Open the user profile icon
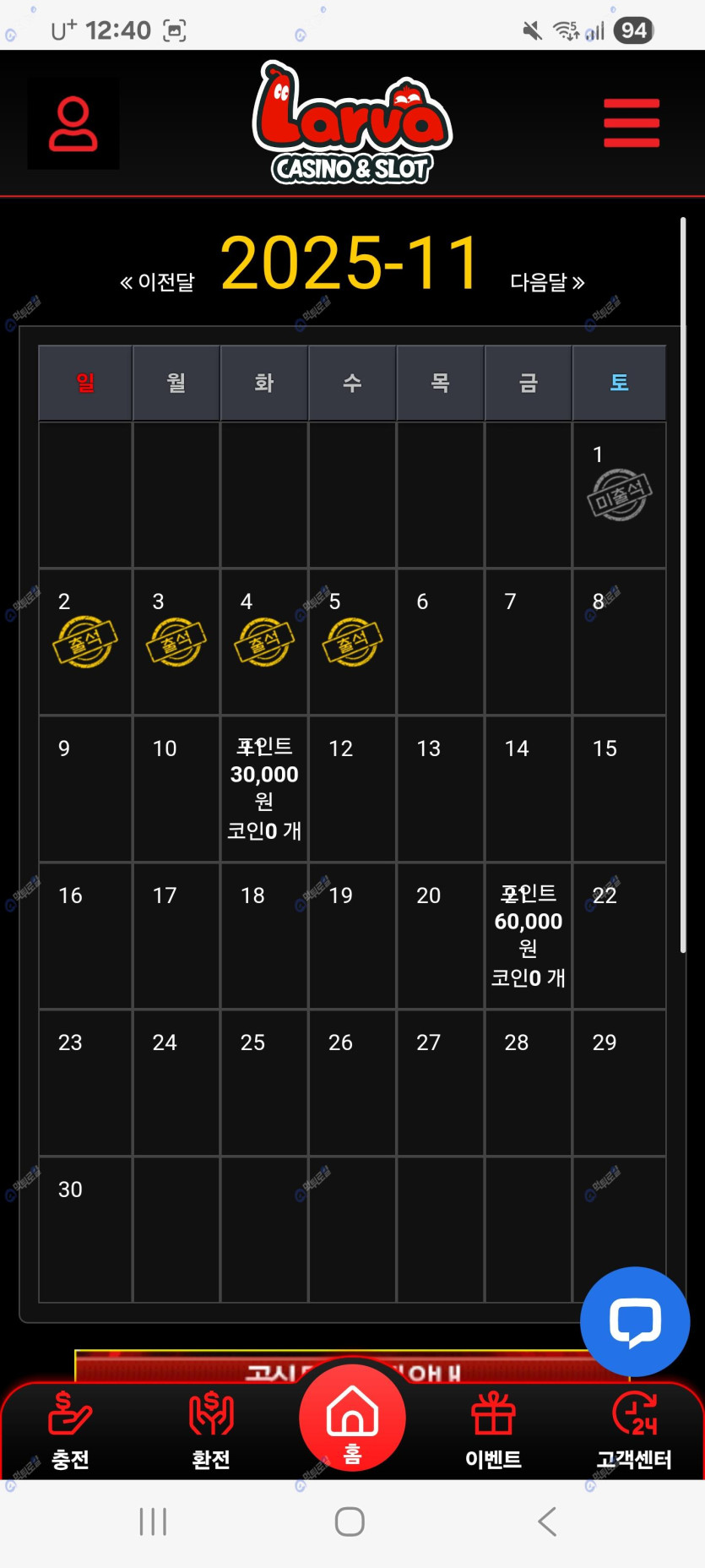The image size is (705, 1568). coord(73,124)
